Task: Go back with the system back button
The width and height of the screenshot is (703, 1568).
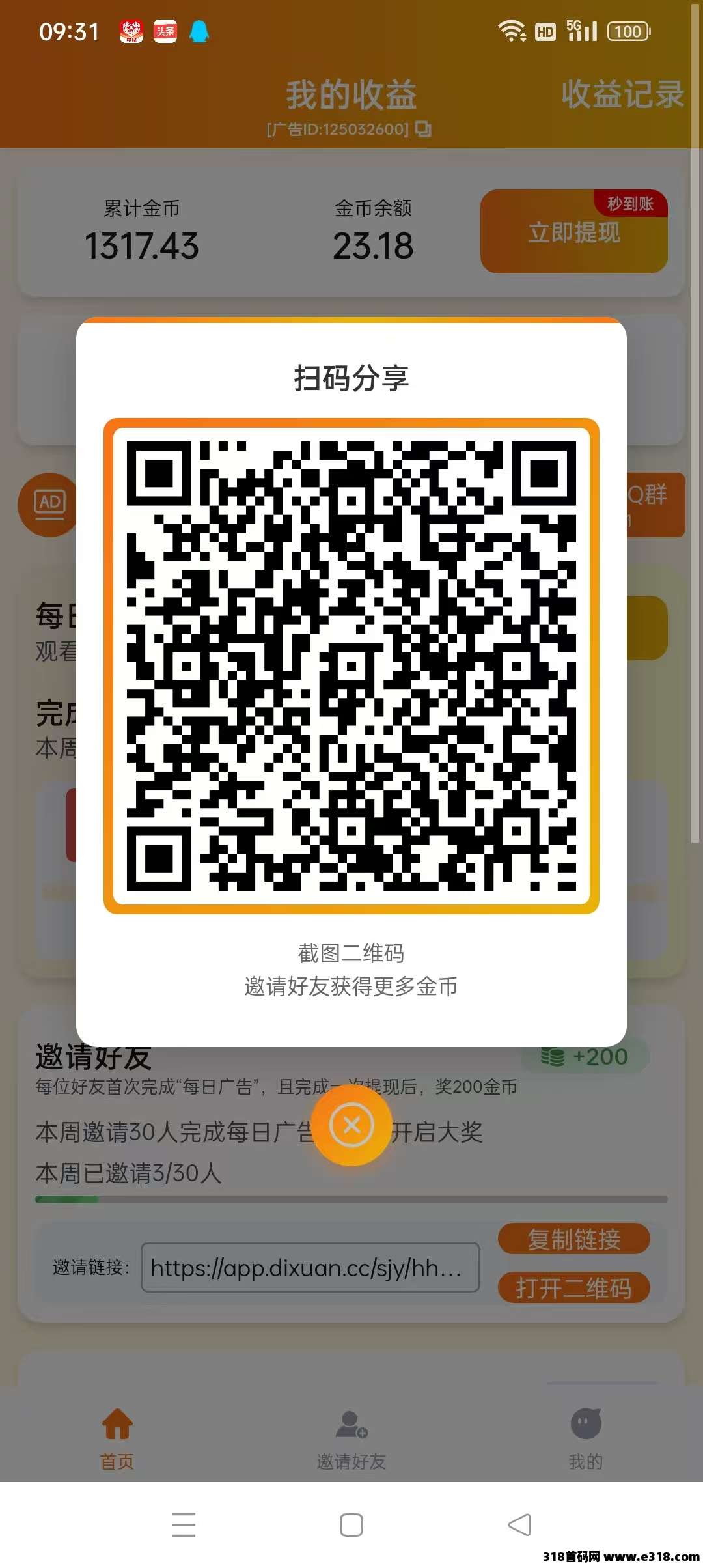Action: (519, 1525)
